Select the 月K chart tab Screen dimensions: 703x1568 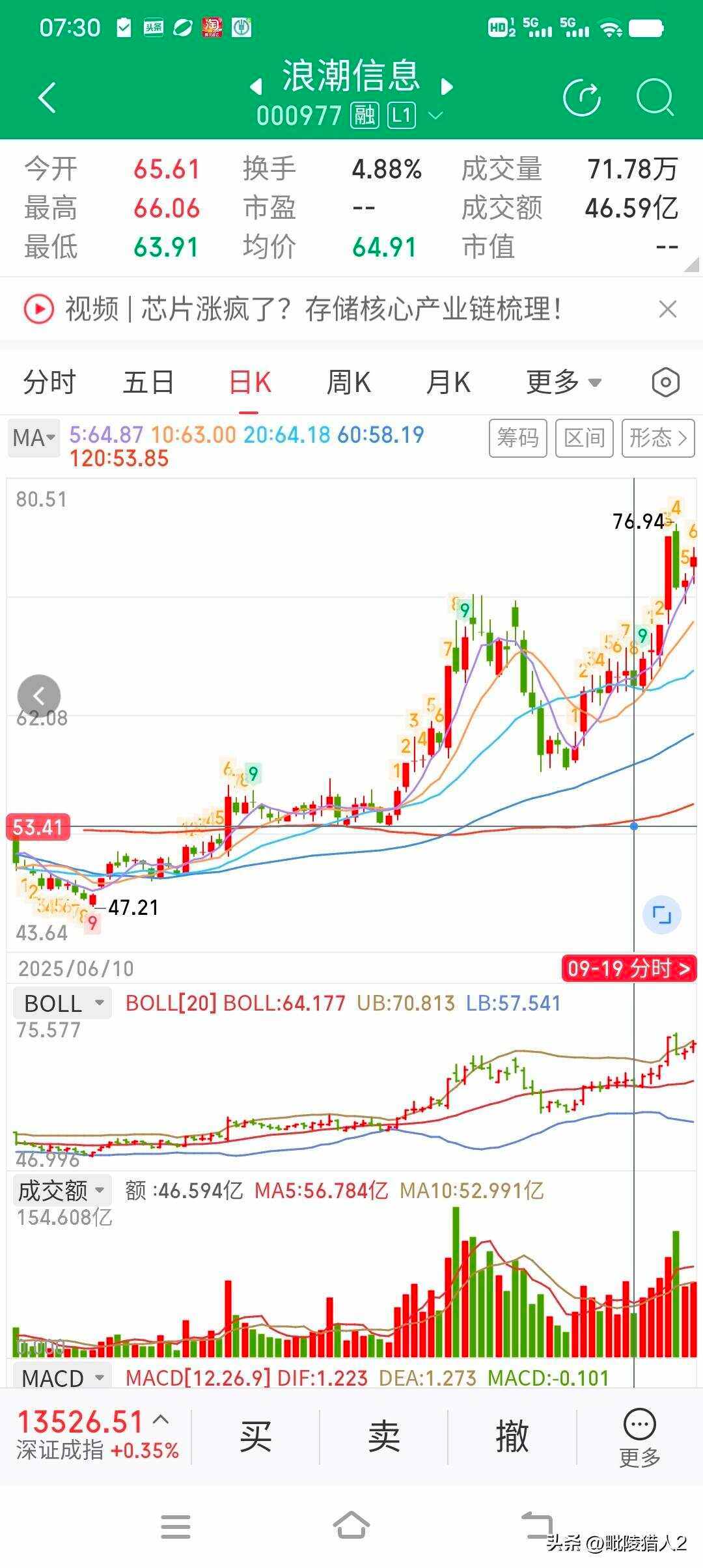coord(448,382)
